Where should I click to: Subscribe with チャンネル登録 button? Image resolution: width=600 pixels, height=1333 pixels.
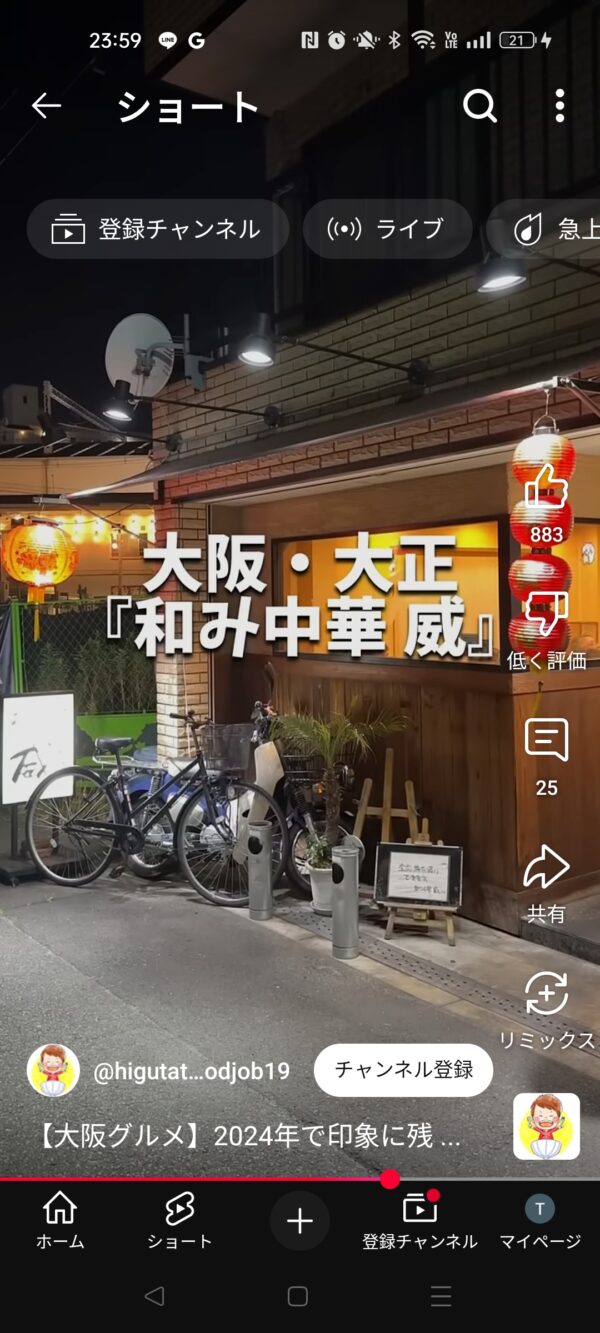click(x=403, y=1070)
